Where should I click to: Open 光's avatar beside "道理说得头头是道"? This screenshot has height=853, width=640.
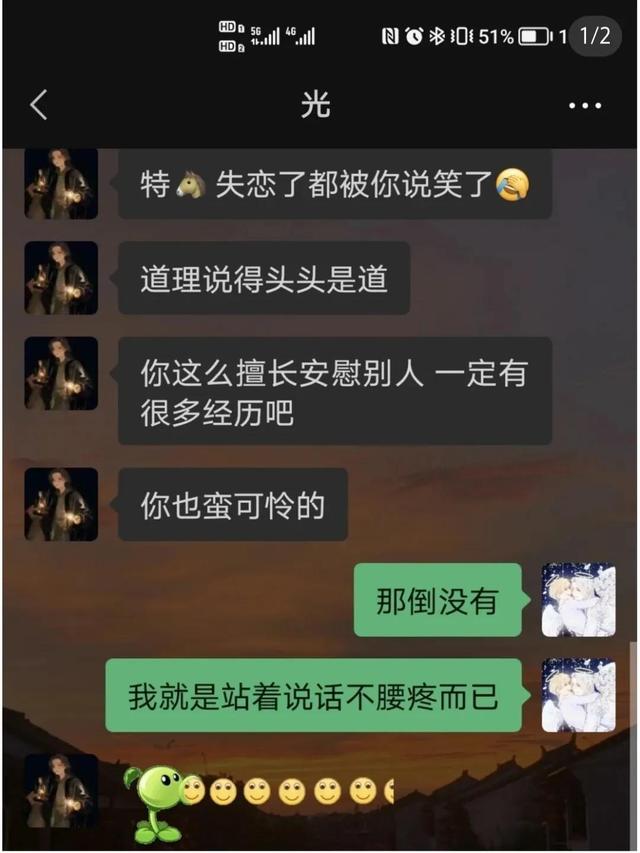tap(61, 278)
